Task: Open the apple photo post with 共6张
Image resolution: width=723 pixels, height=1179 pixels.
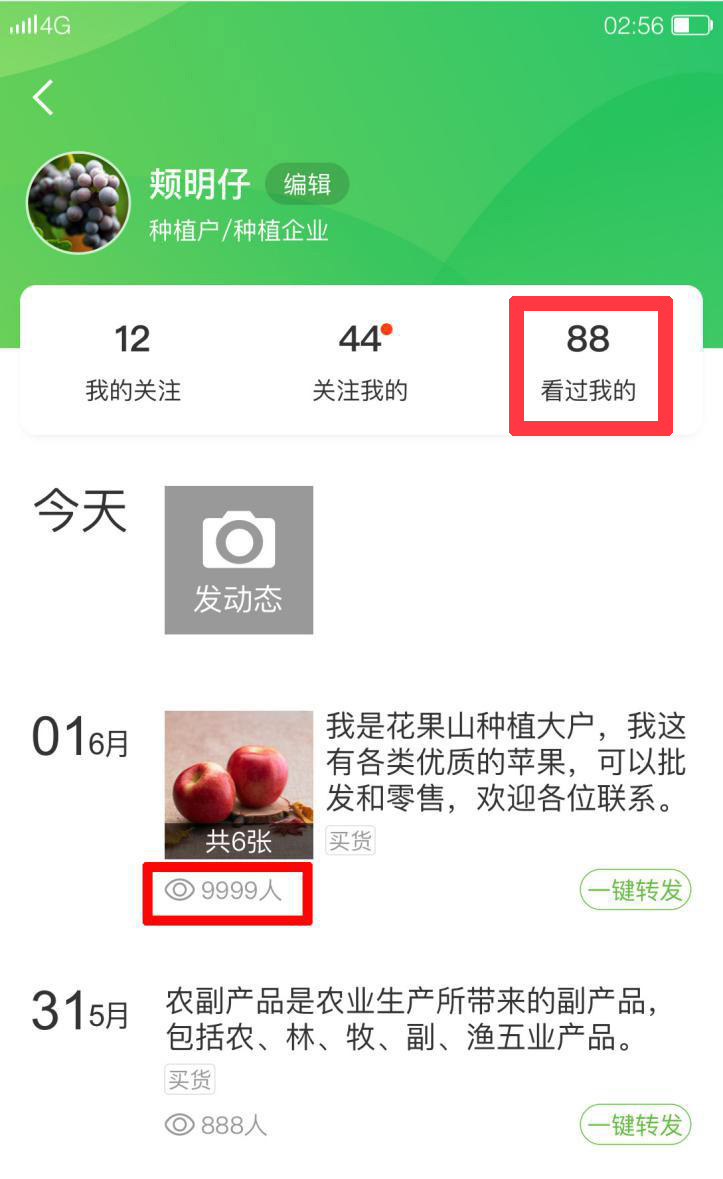Action: tap(239, 785)
